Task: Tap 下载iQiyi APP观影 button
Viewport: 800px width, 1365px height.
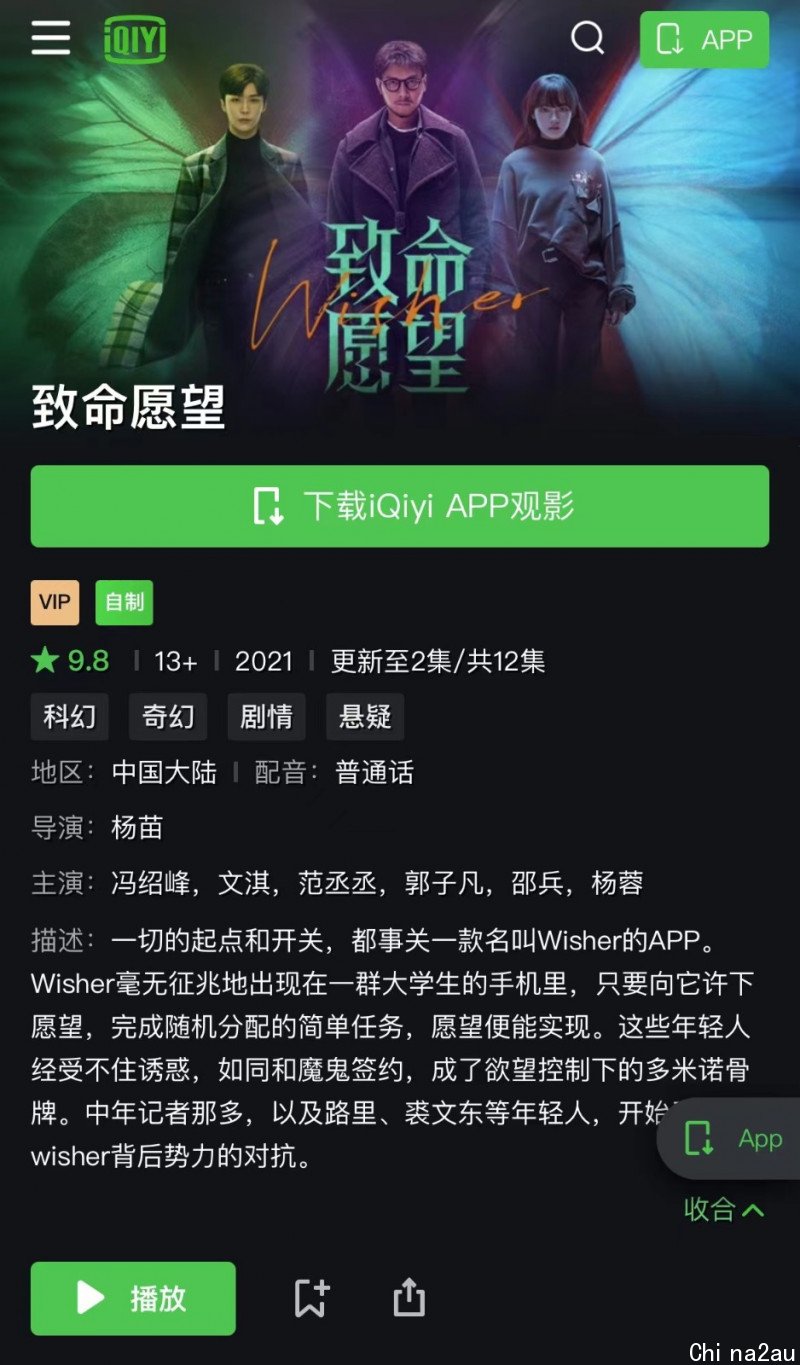Action: pos(400,506)
